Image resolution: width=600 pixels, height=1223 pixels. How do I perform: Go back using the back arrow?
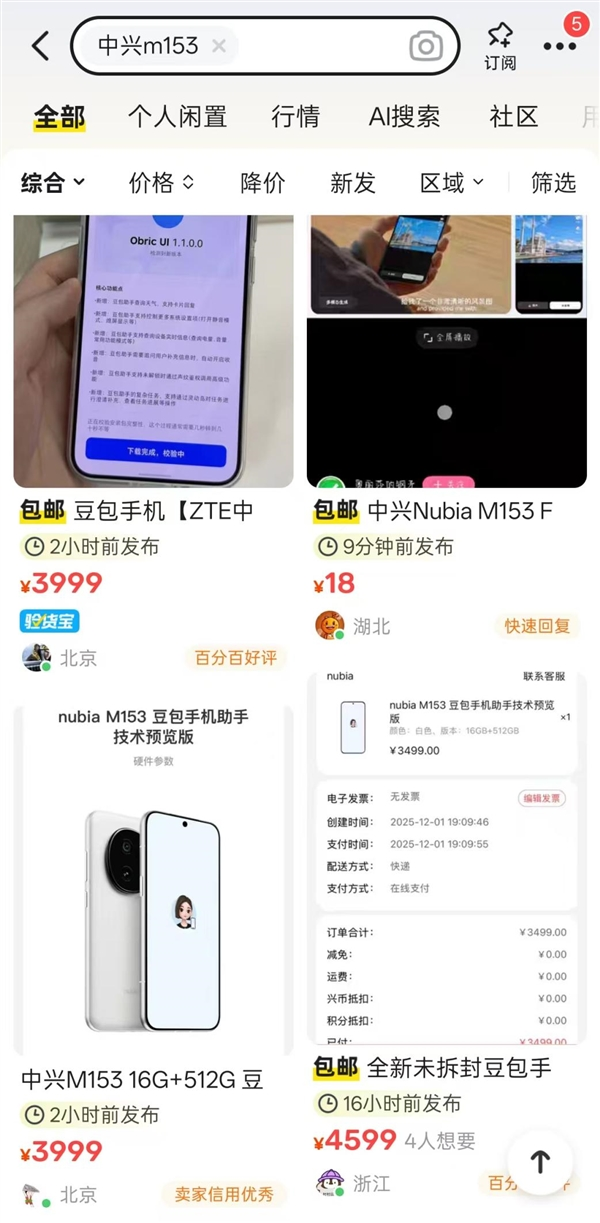click(40, 46)
